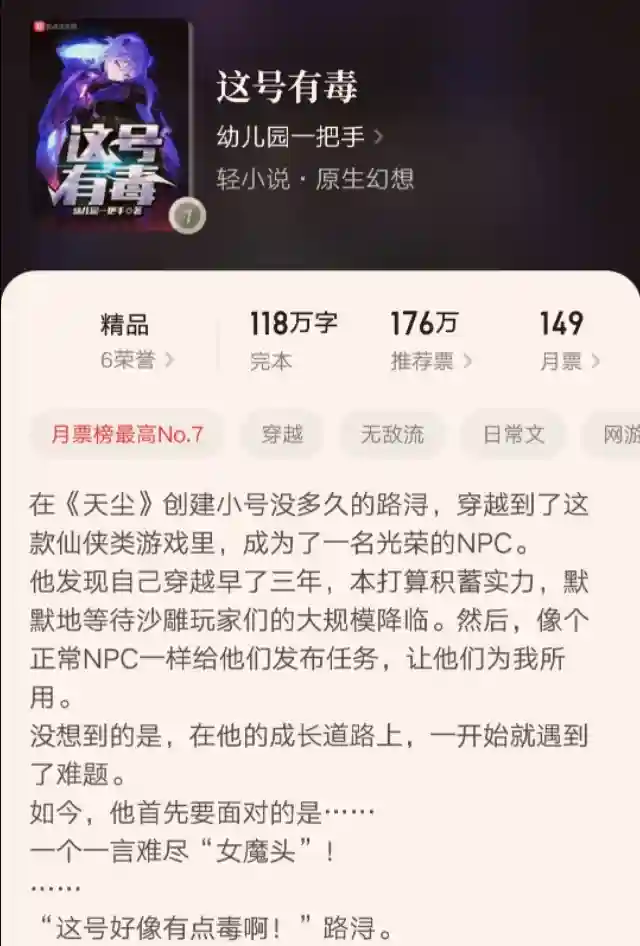Open the book cover 这号有毒
640x946 pixels.
coord(111,120)
